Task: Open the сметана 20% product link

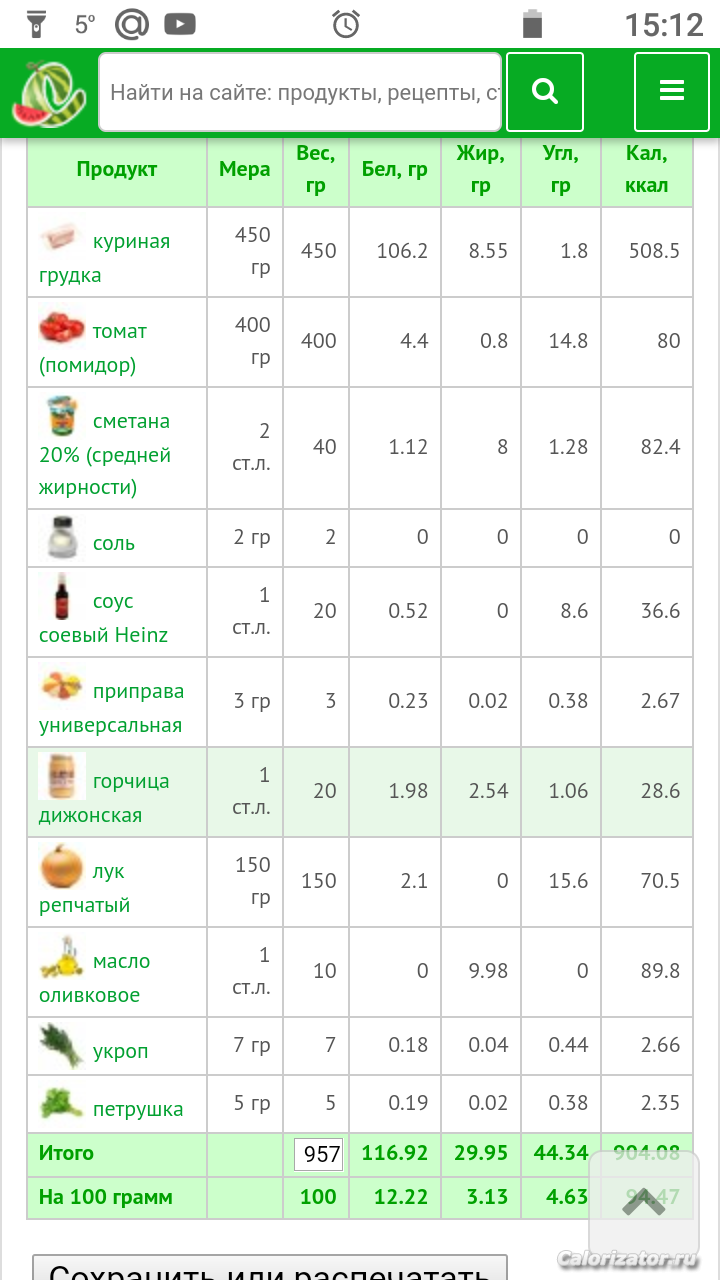Action: pos(105,454)
